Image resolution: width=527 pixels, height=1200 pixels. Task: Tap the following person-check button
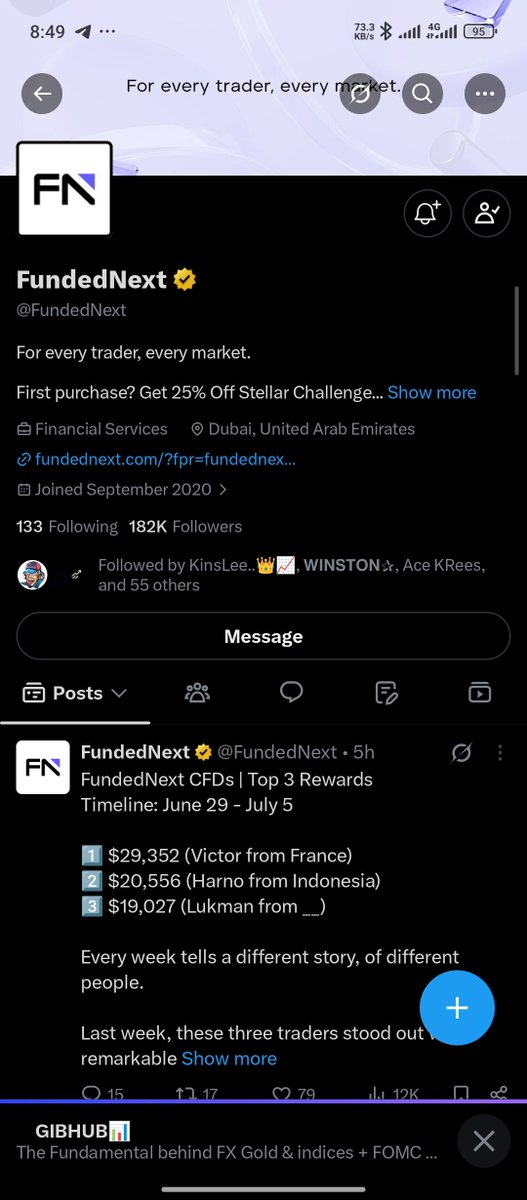(487, 212)
